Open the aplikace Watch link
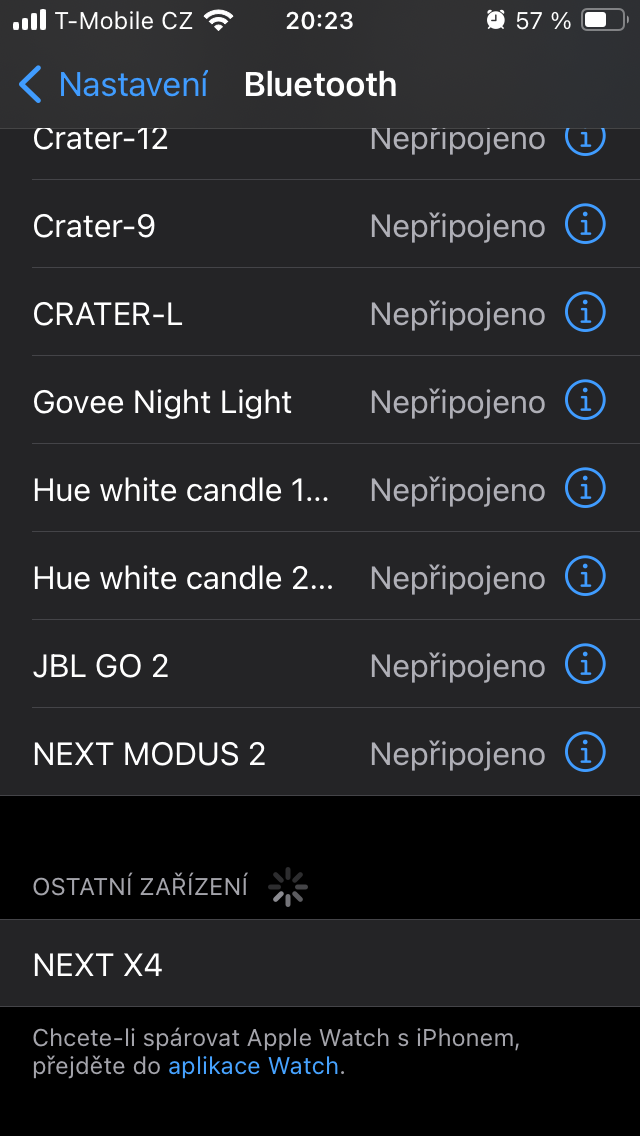The width and height of the screenshot is (640, 1136). pyautogui.click(x=253, y=1066)
